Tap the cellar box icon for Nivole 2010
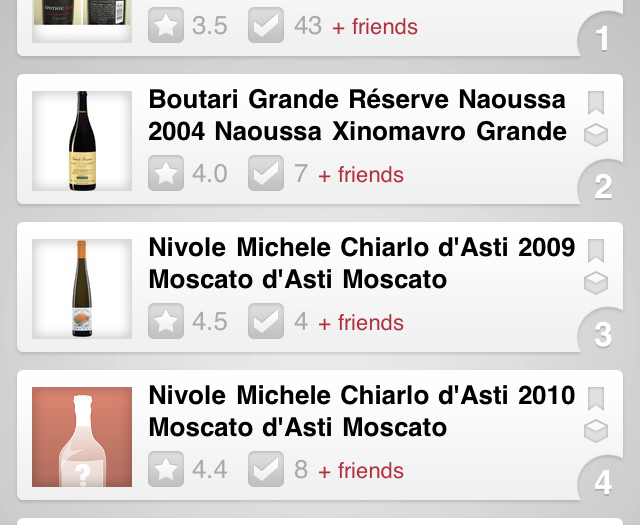The image size is (640, 525). point(596,431)
